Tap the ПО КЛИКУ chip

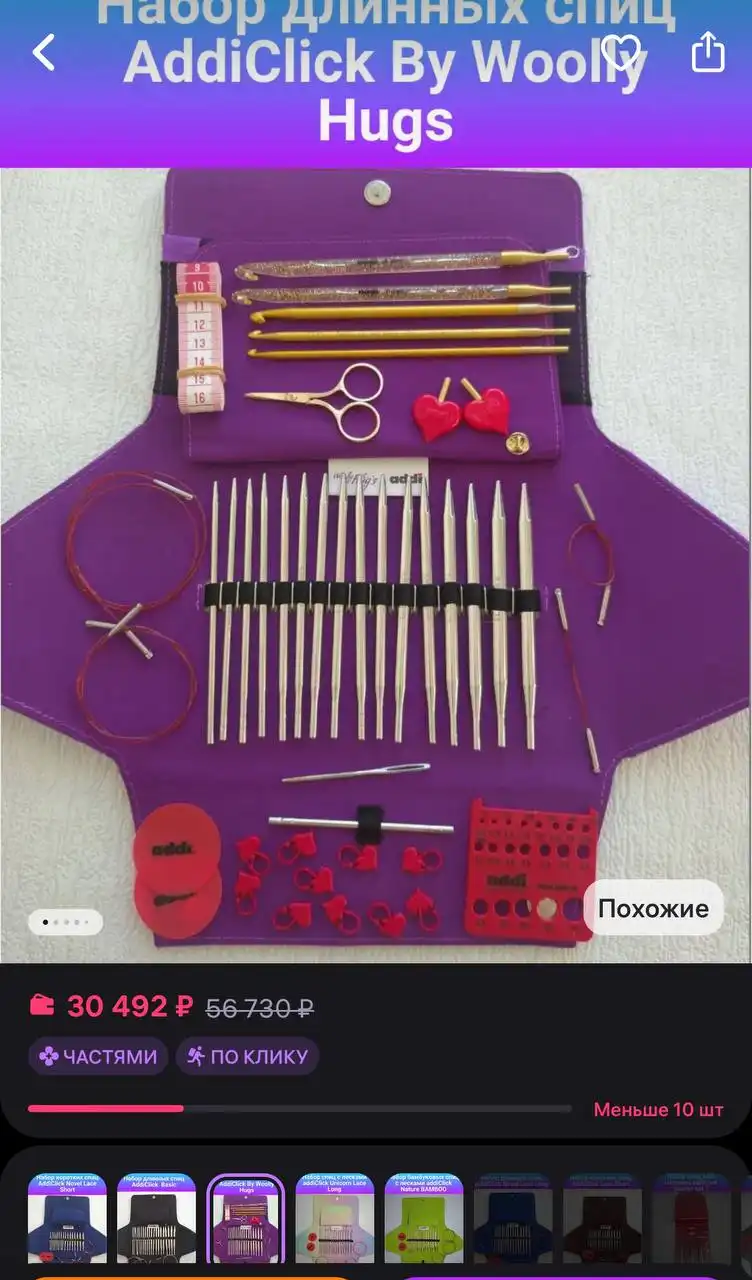247,1056
